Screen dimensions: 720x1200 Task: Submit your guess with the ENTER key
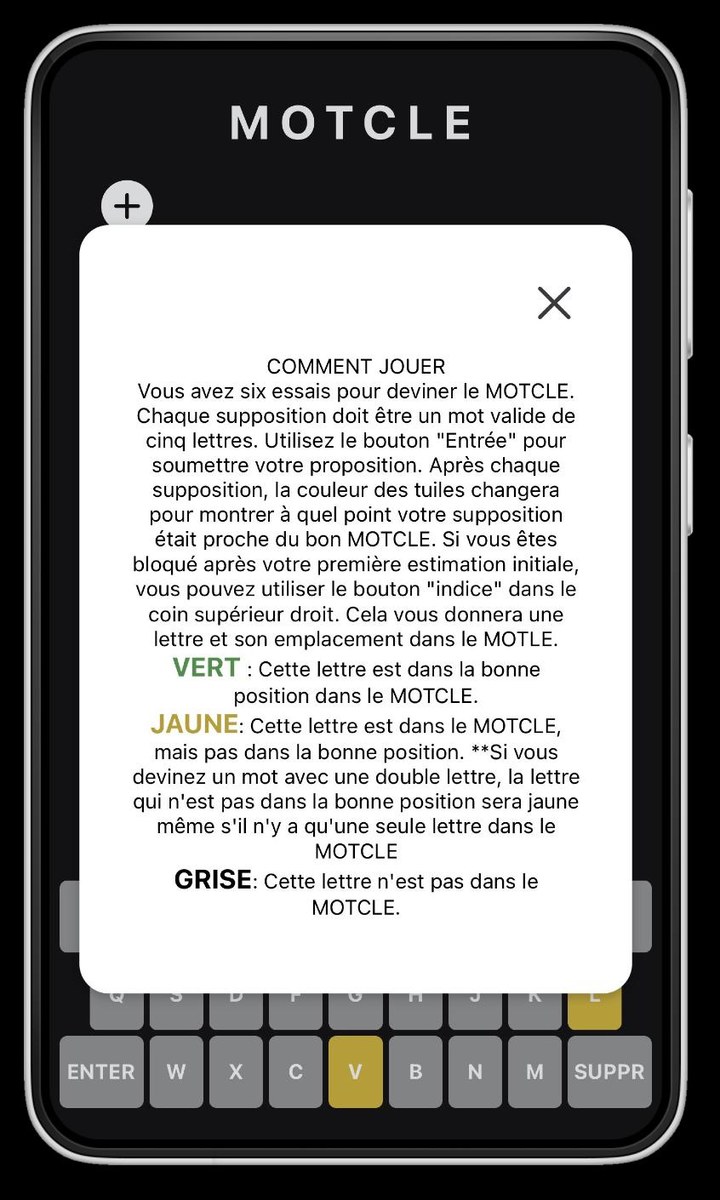pos(101,1072)
